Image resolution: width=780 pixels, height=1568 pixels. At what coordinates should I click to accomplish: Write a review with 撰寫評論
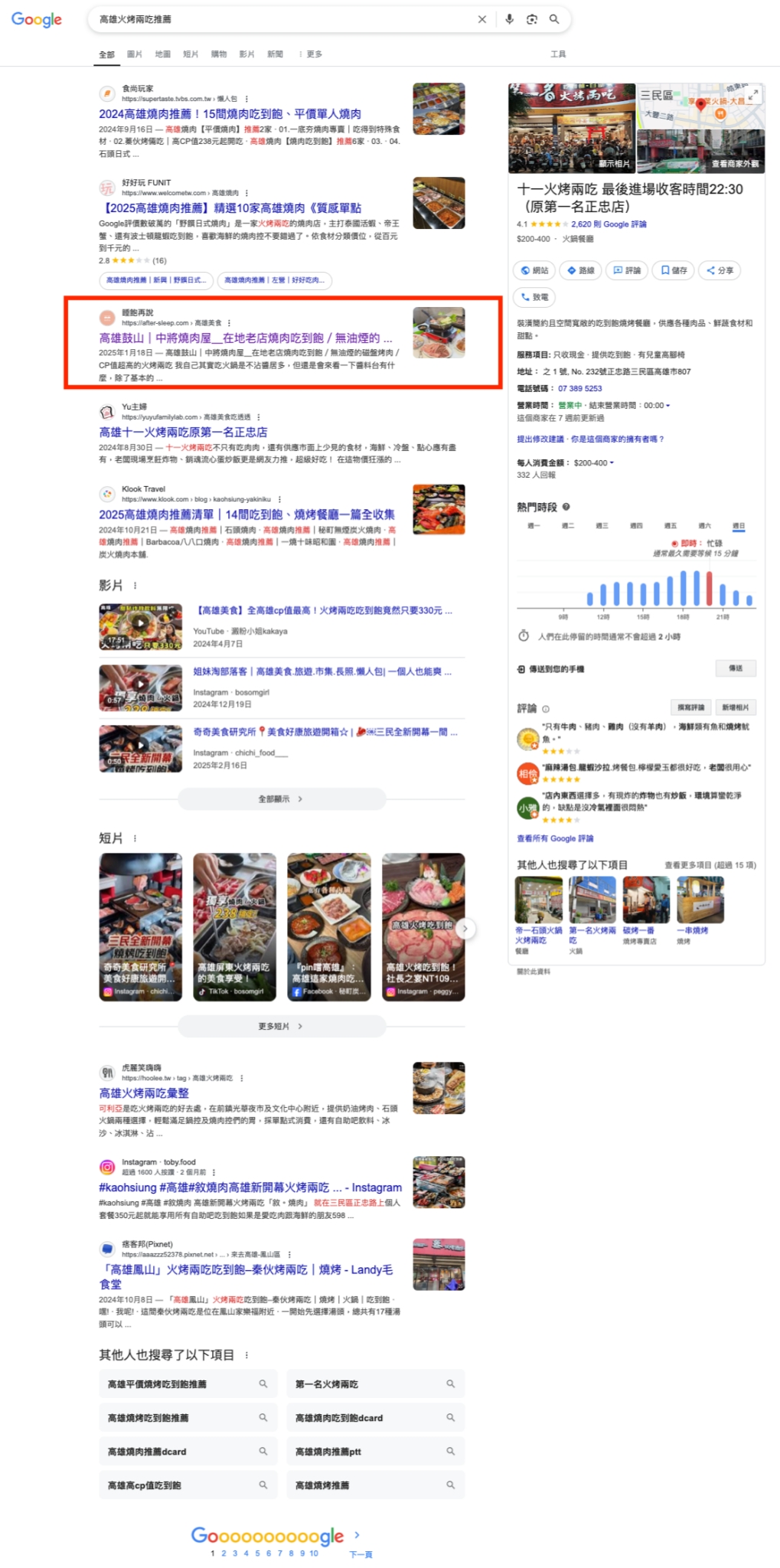(x=690, y=707)
